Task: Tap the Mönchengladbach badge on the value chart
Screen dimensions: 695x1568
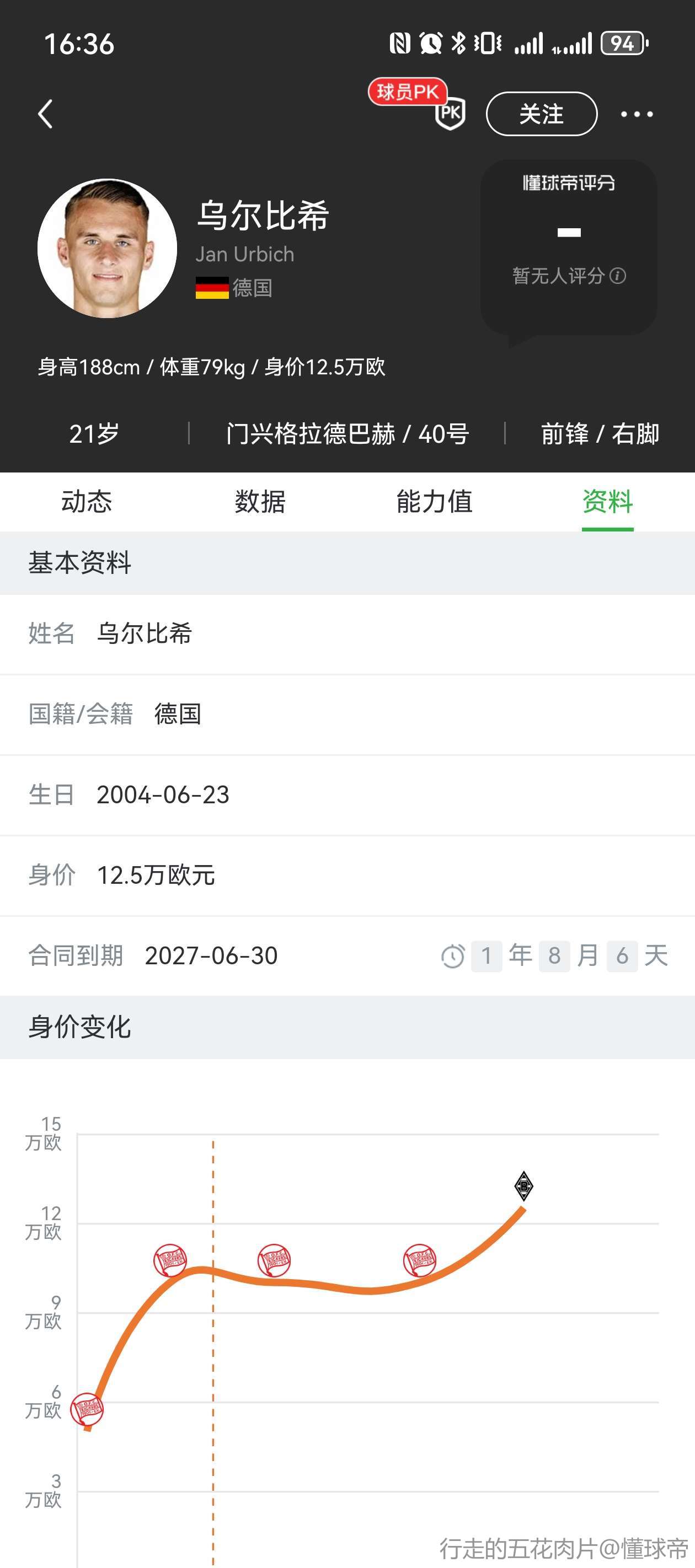Action: click(x=523, y=1185)
